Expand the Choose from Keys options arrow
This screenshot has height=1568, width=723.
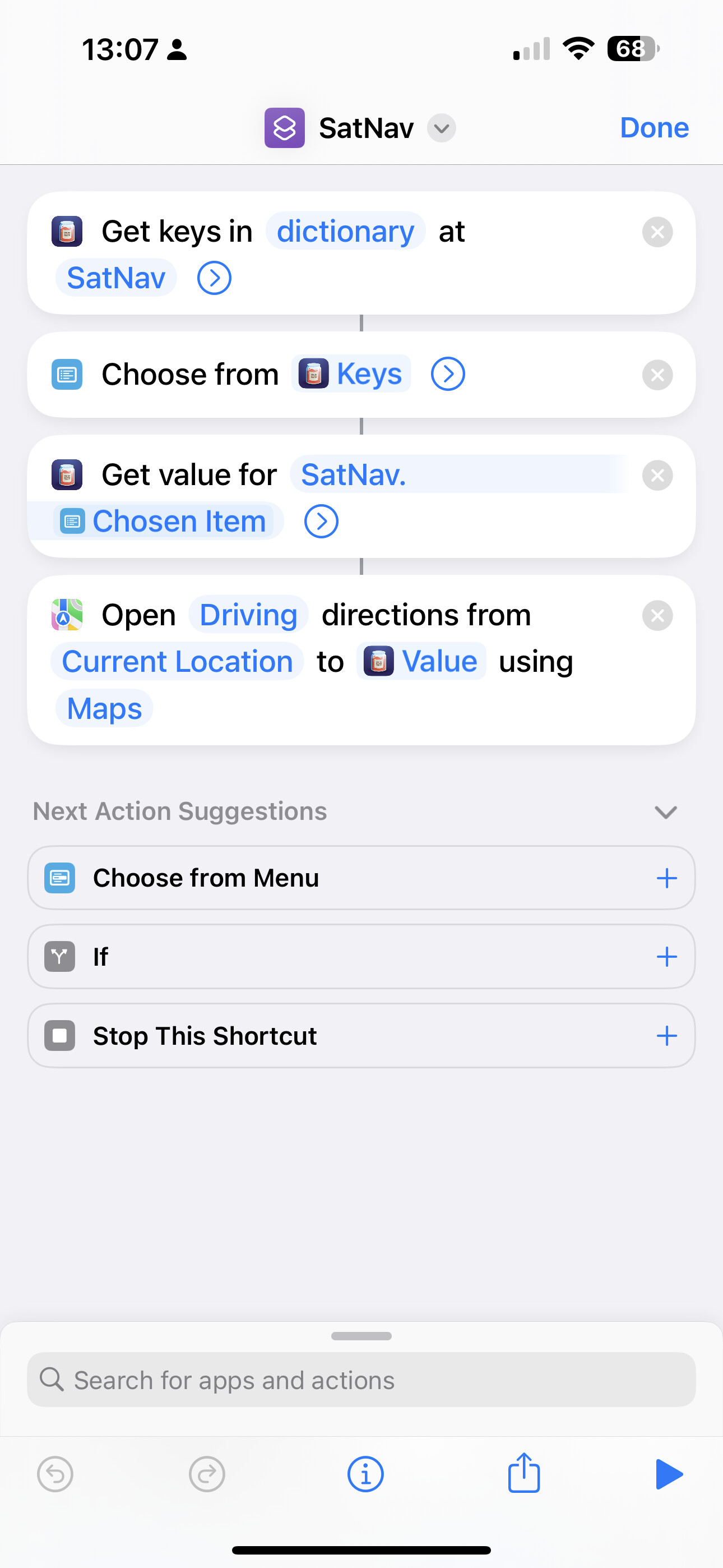click(x=448, y=375)
